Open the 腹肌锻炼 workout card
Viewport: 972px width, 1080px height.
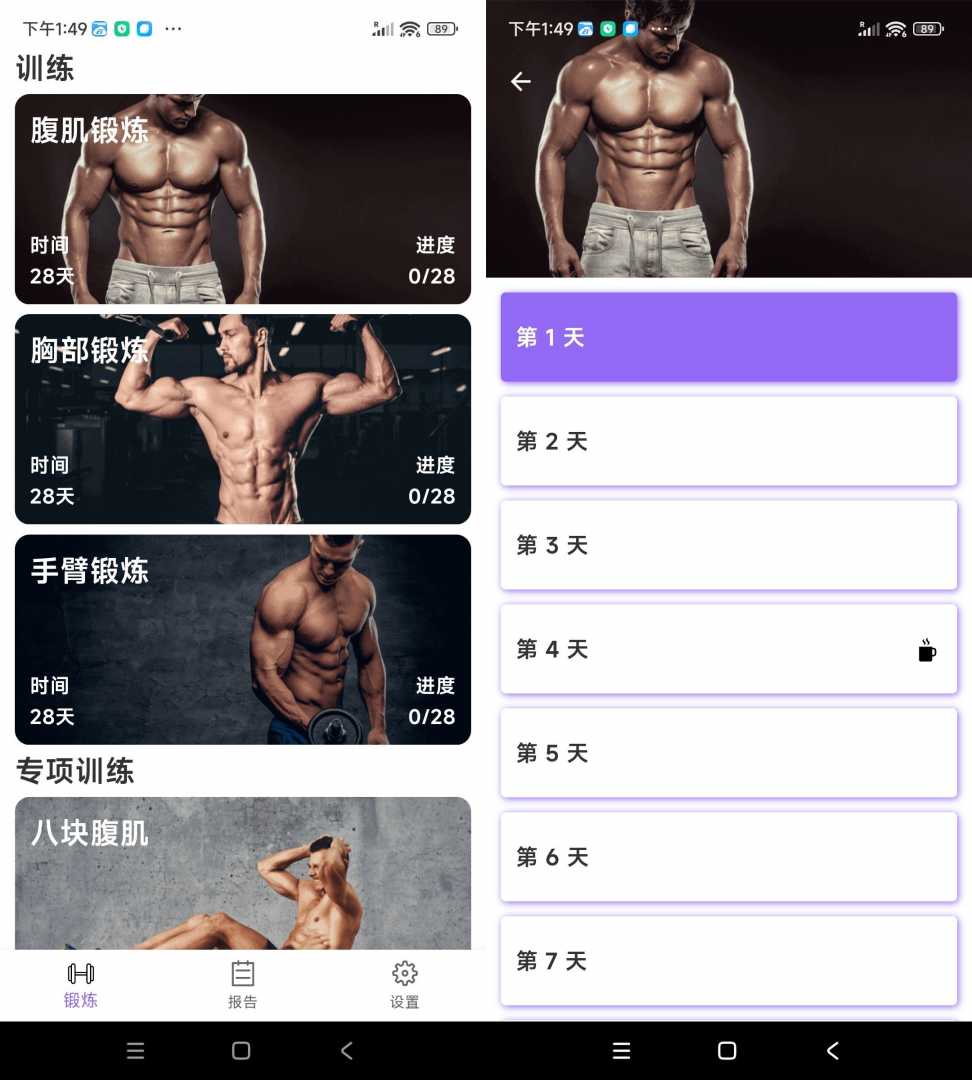(242, 198)
